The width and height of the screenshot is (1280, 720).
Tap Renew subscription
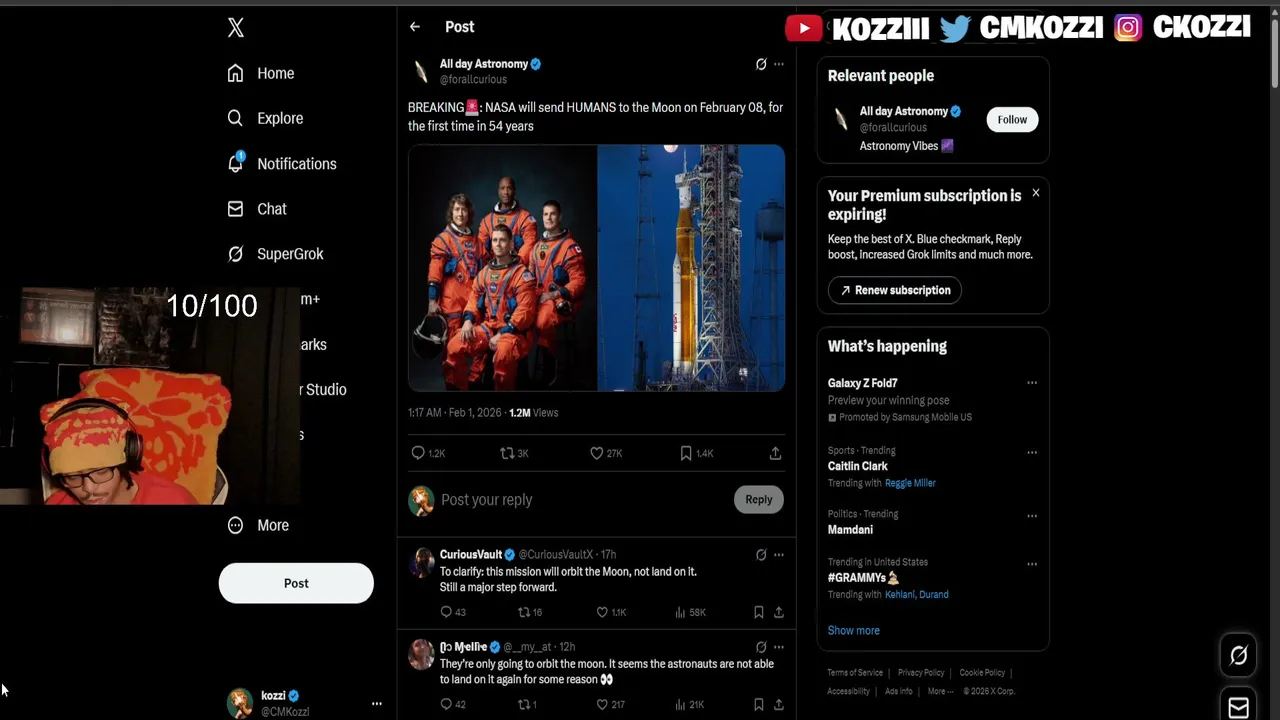pos(895,290)
